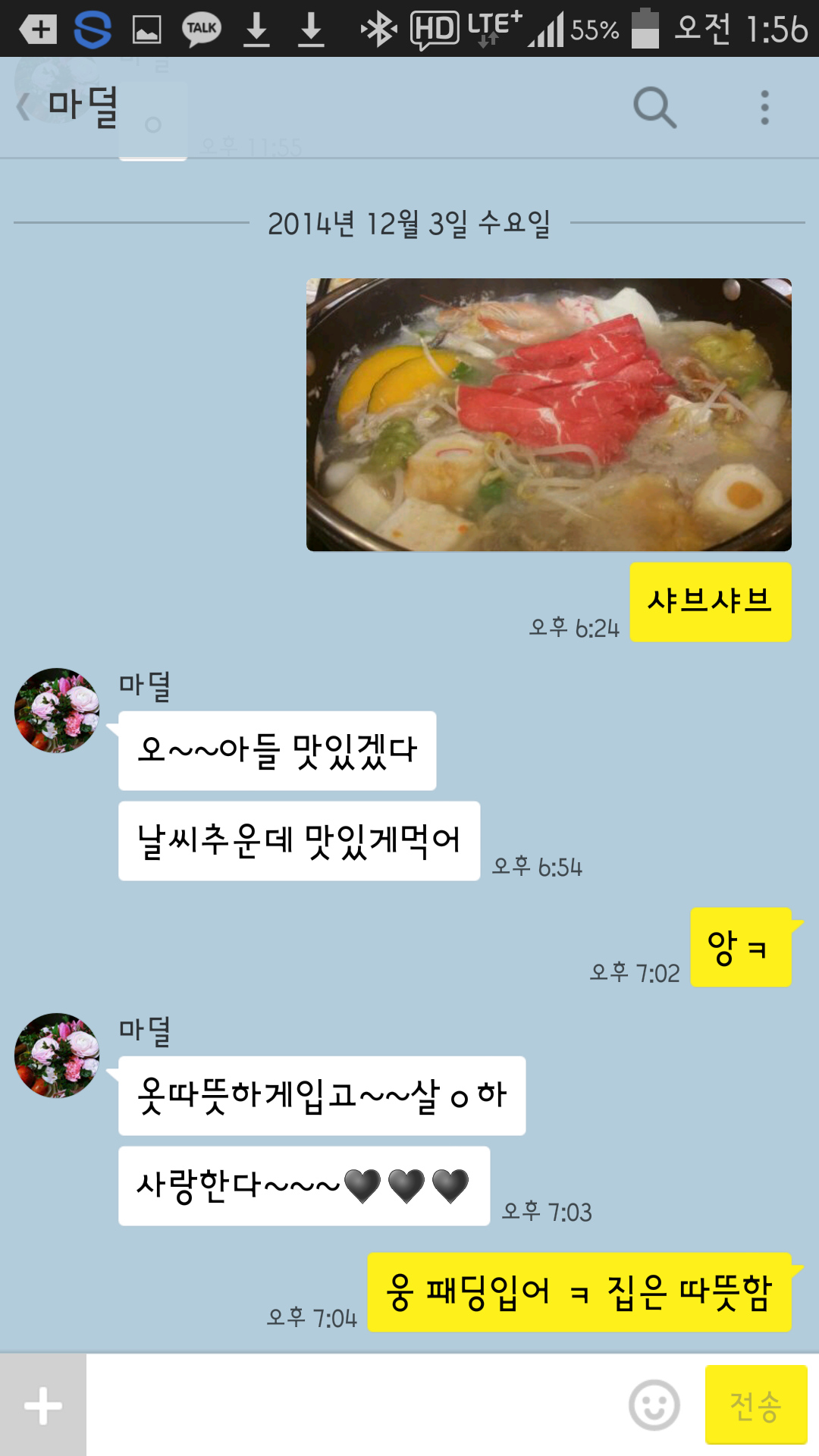Screen dimensions: 819x1456
Task: Open 마덜's profile picture beside 오~~아들 맛있겠다
Action: [x=57, y=711]
